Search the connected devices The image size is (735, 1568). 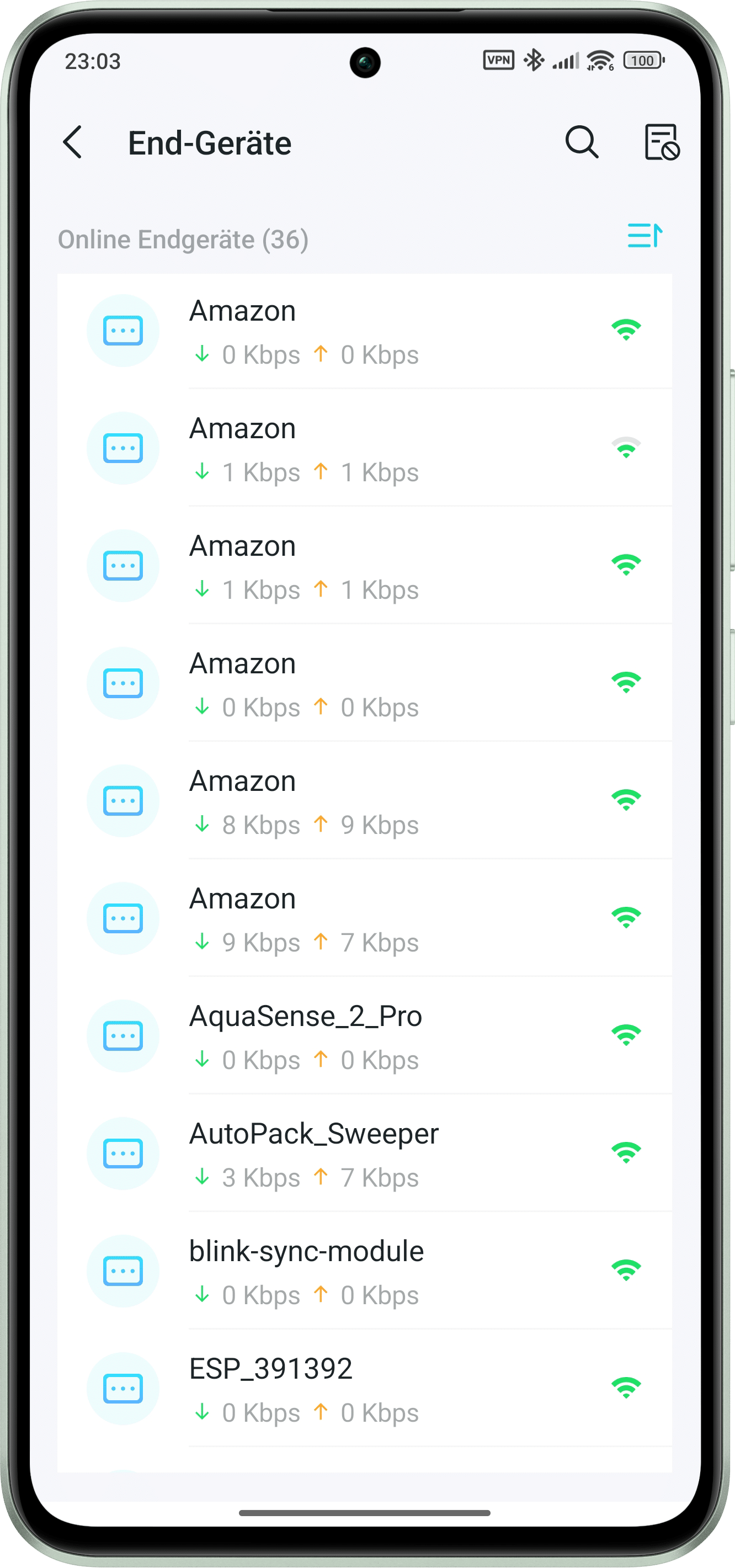[x=581, y=142]
